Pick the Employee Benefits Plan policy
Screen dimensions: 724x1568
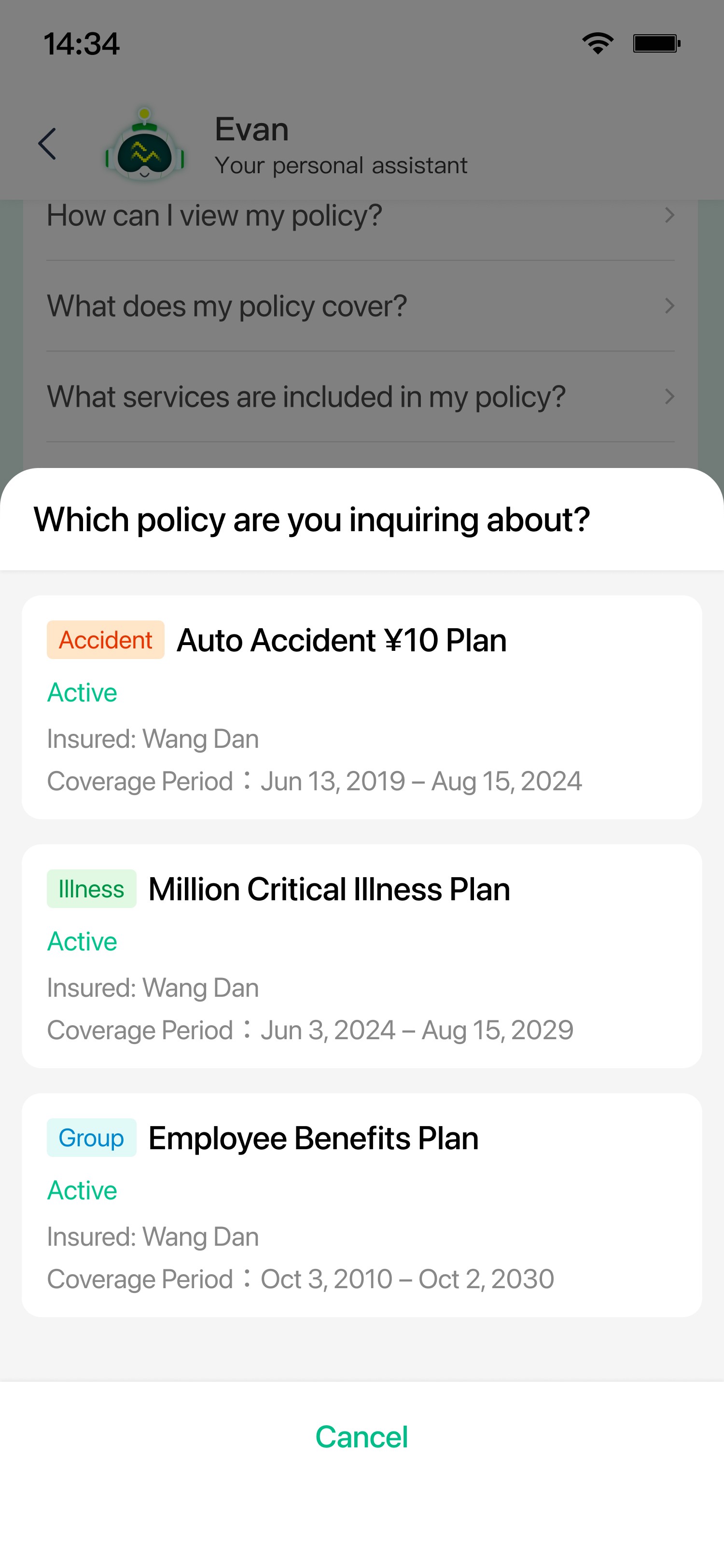tap(362, 1205)
